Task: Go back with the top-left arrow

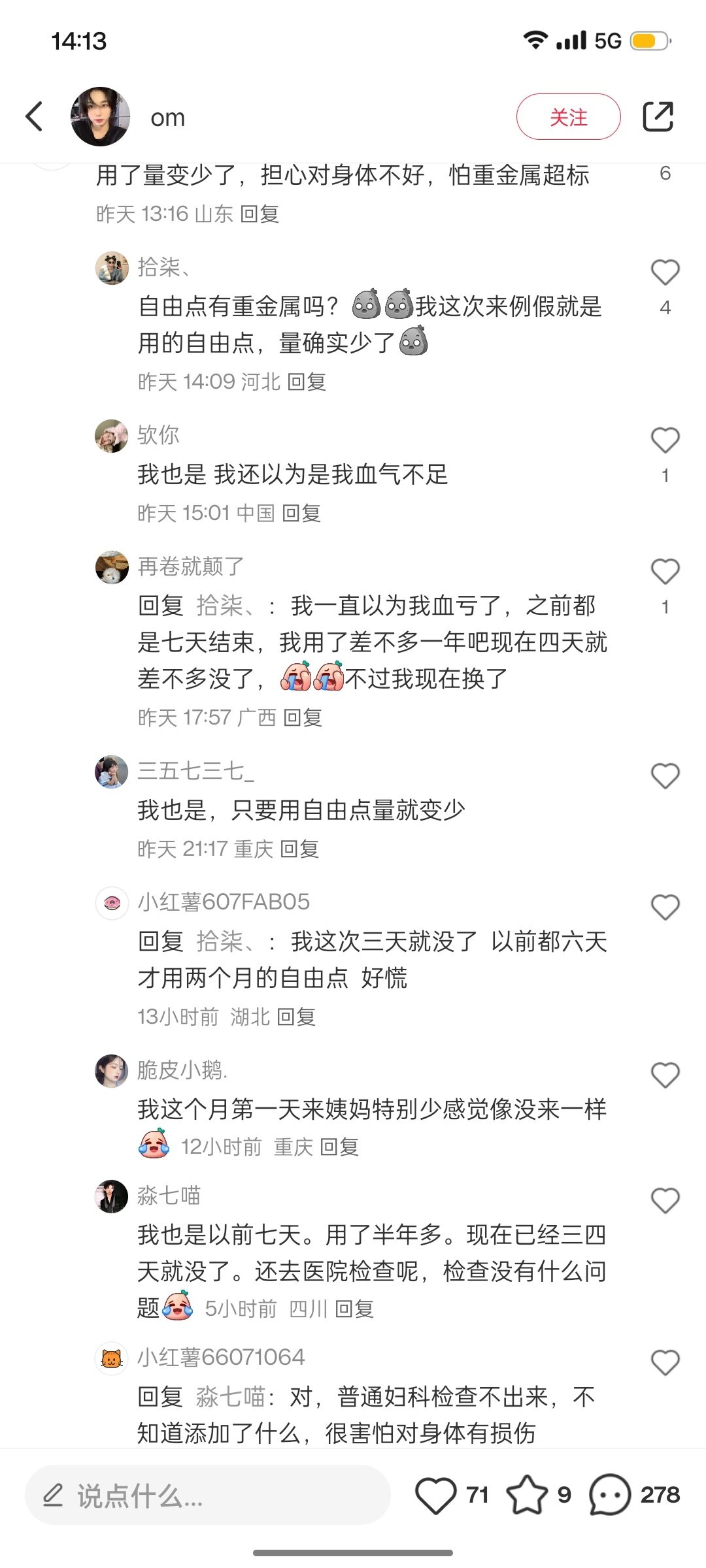Action: 34,117
